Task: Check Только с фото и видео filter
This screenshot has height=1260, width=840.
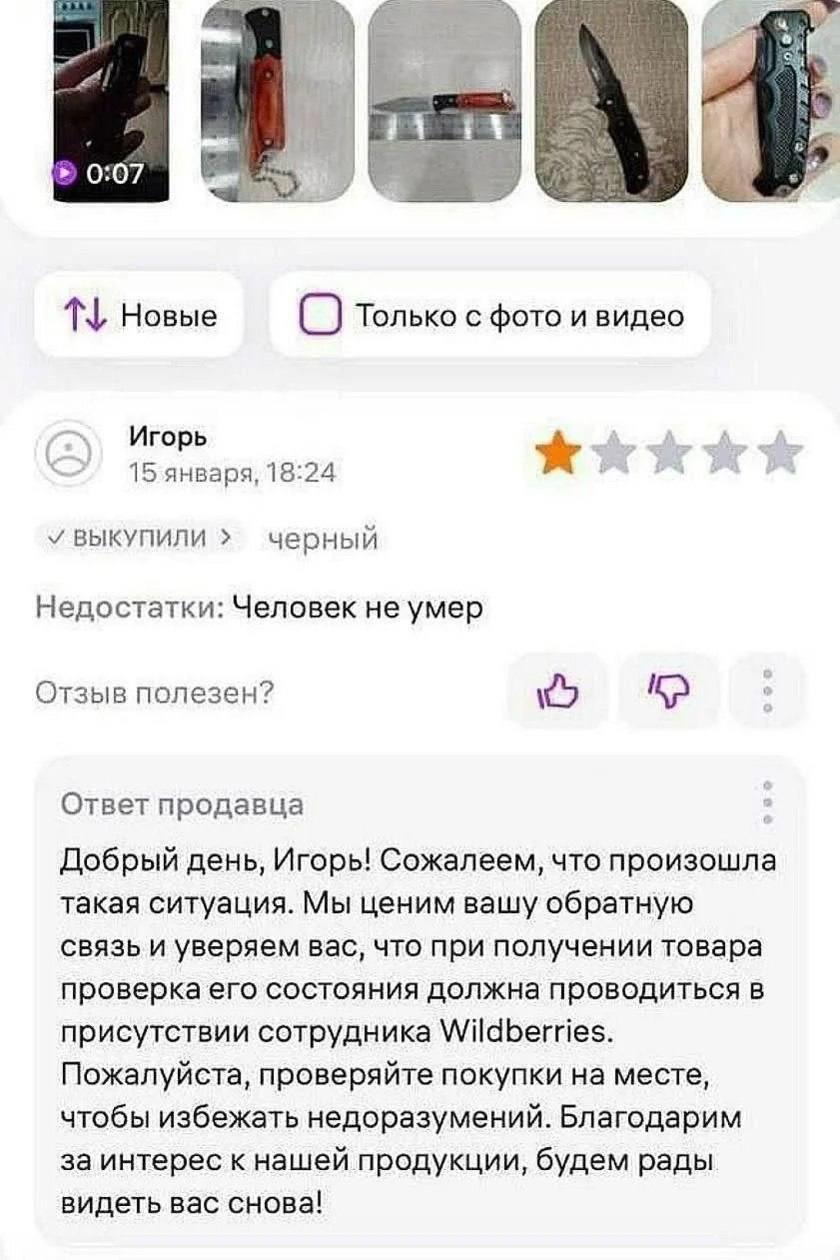Action: click(x=316, y=317)
